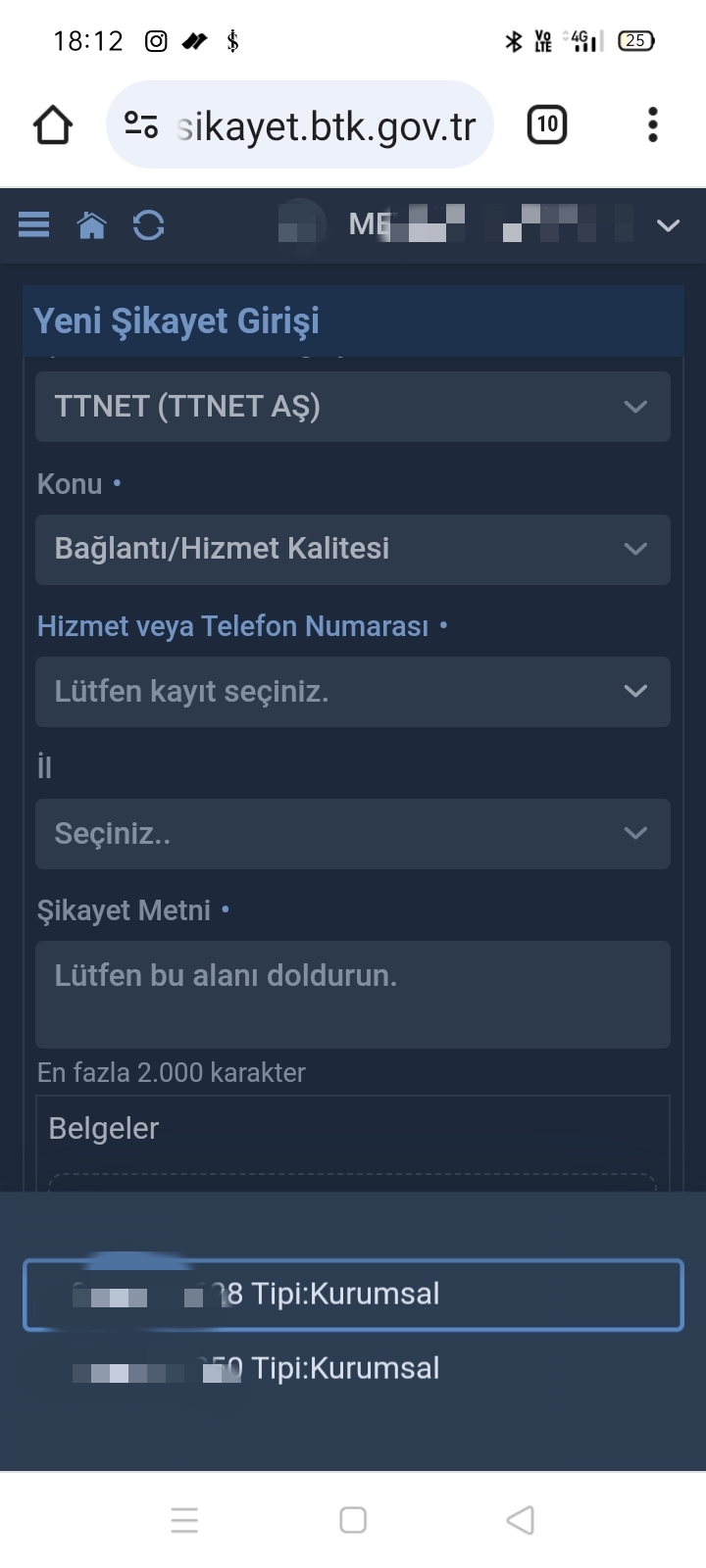Focus the Şikayet Metni text area

tap(353, 995)
